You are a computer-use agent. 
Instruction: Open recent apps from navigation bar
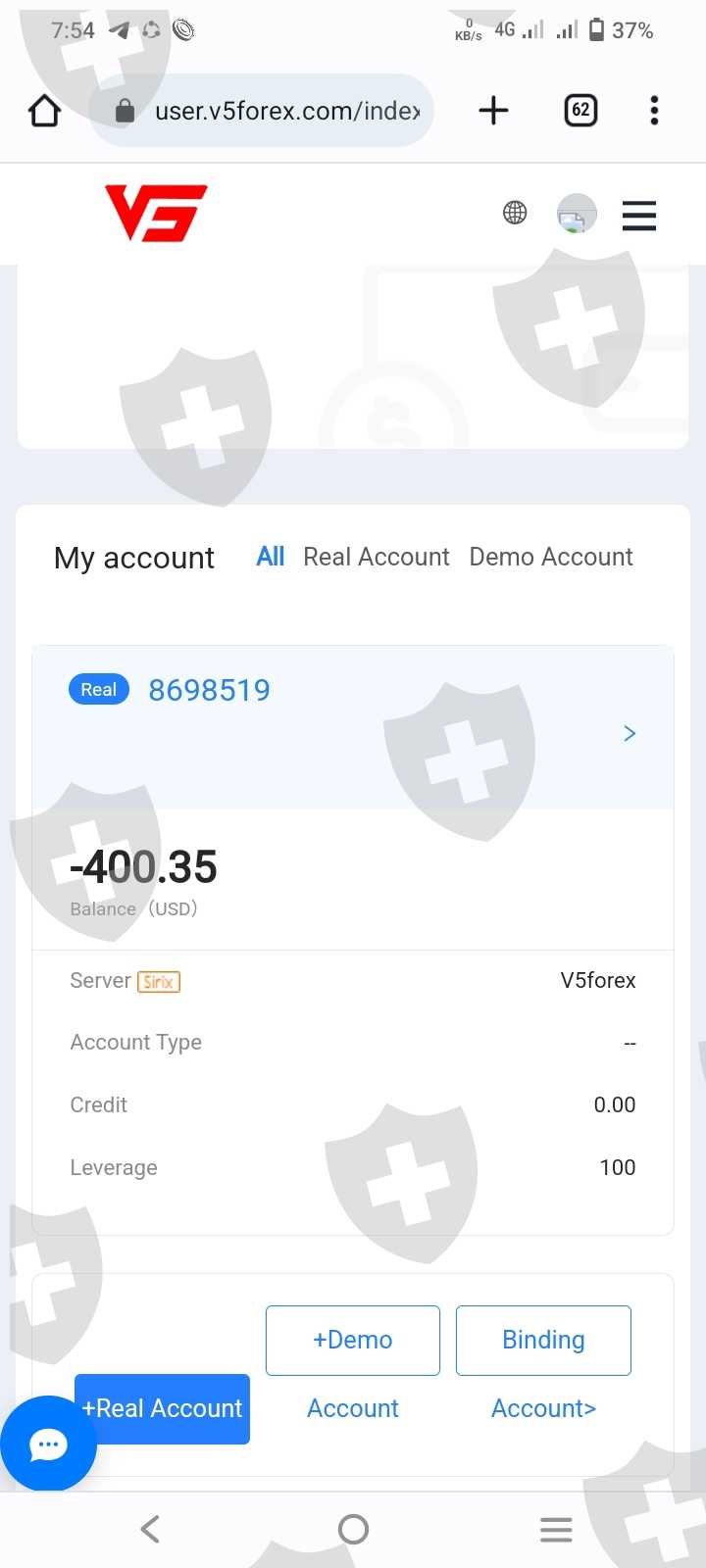coord(556,1529)
